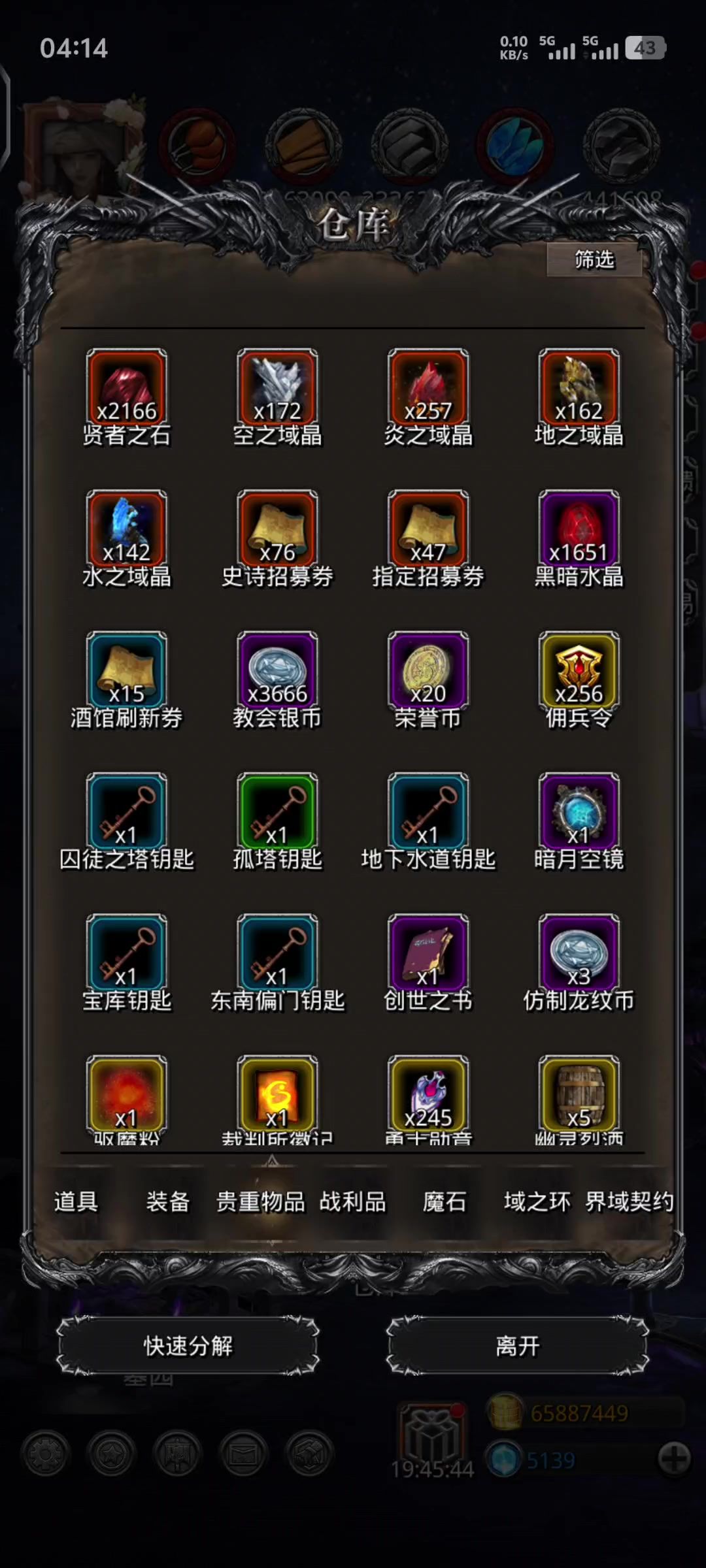Select the 黑暗水晶 item
Screen dimensions: 706x1568
point(579,529)
